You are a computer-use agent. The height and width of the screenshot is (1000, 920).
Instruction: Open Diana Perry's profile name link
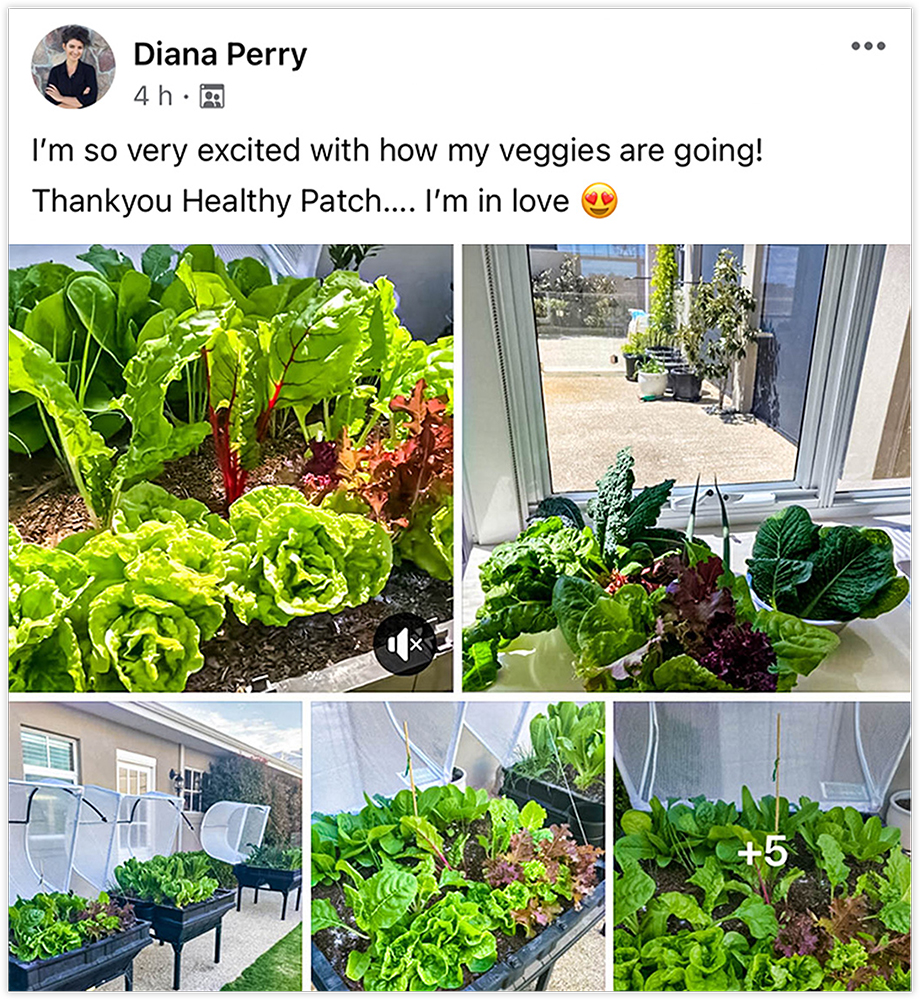pos(220,55)
